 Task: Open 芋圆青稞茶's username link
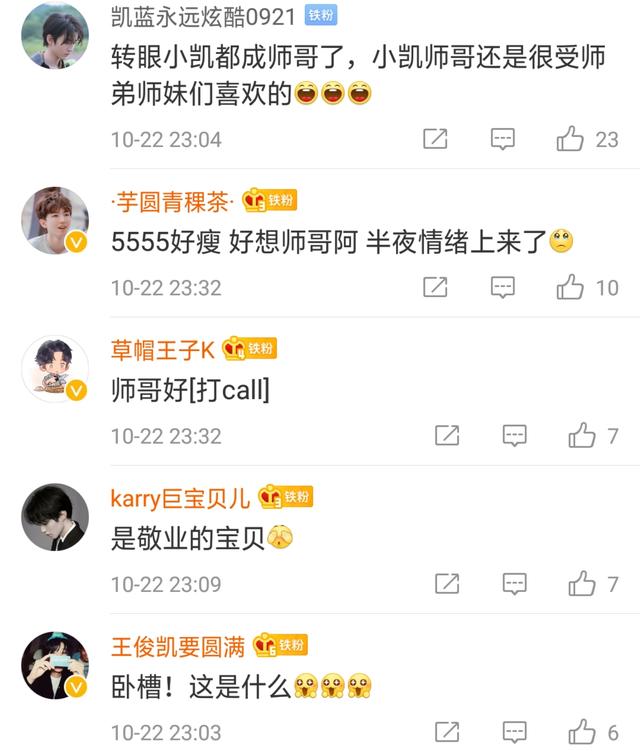click(x=172, y=201)
